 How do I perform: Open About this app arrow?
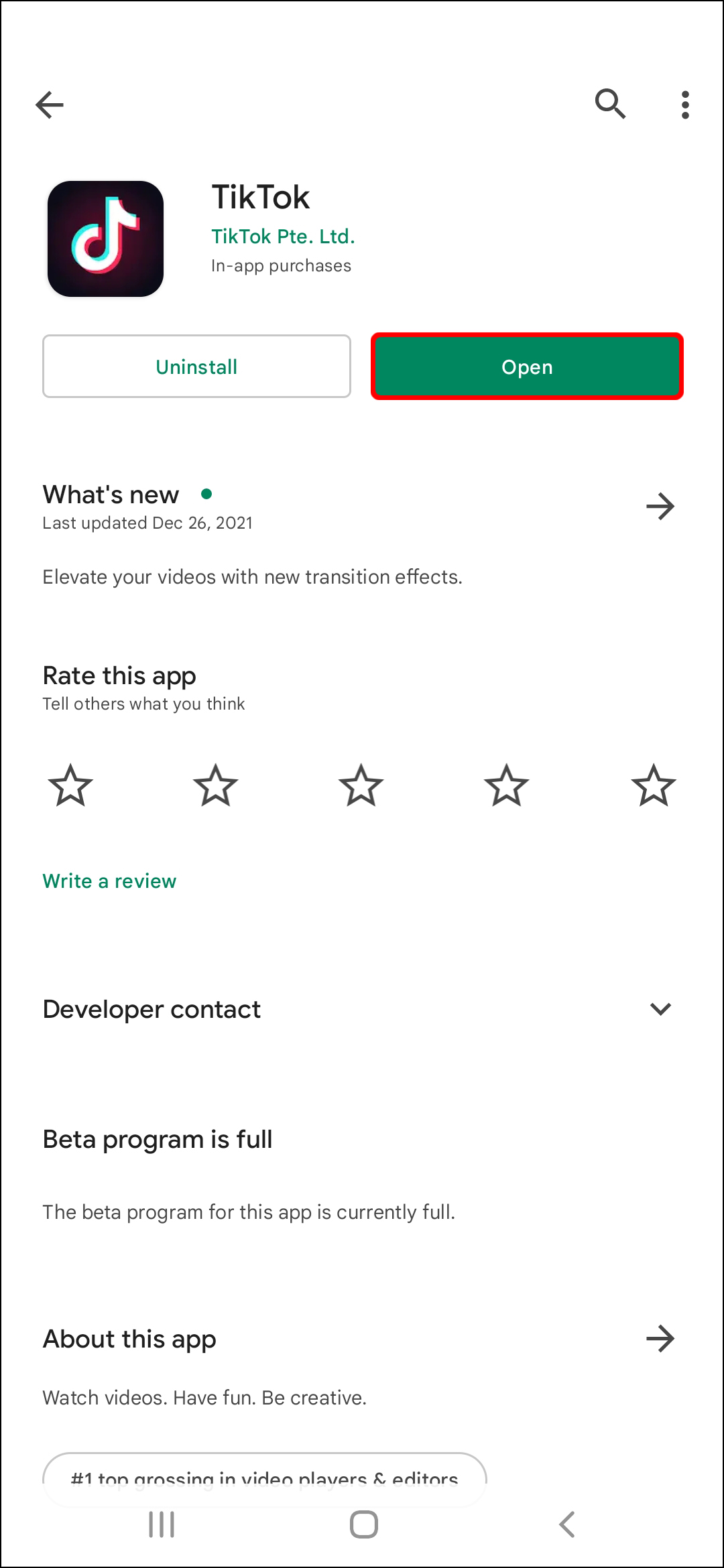coord(660,1339)
